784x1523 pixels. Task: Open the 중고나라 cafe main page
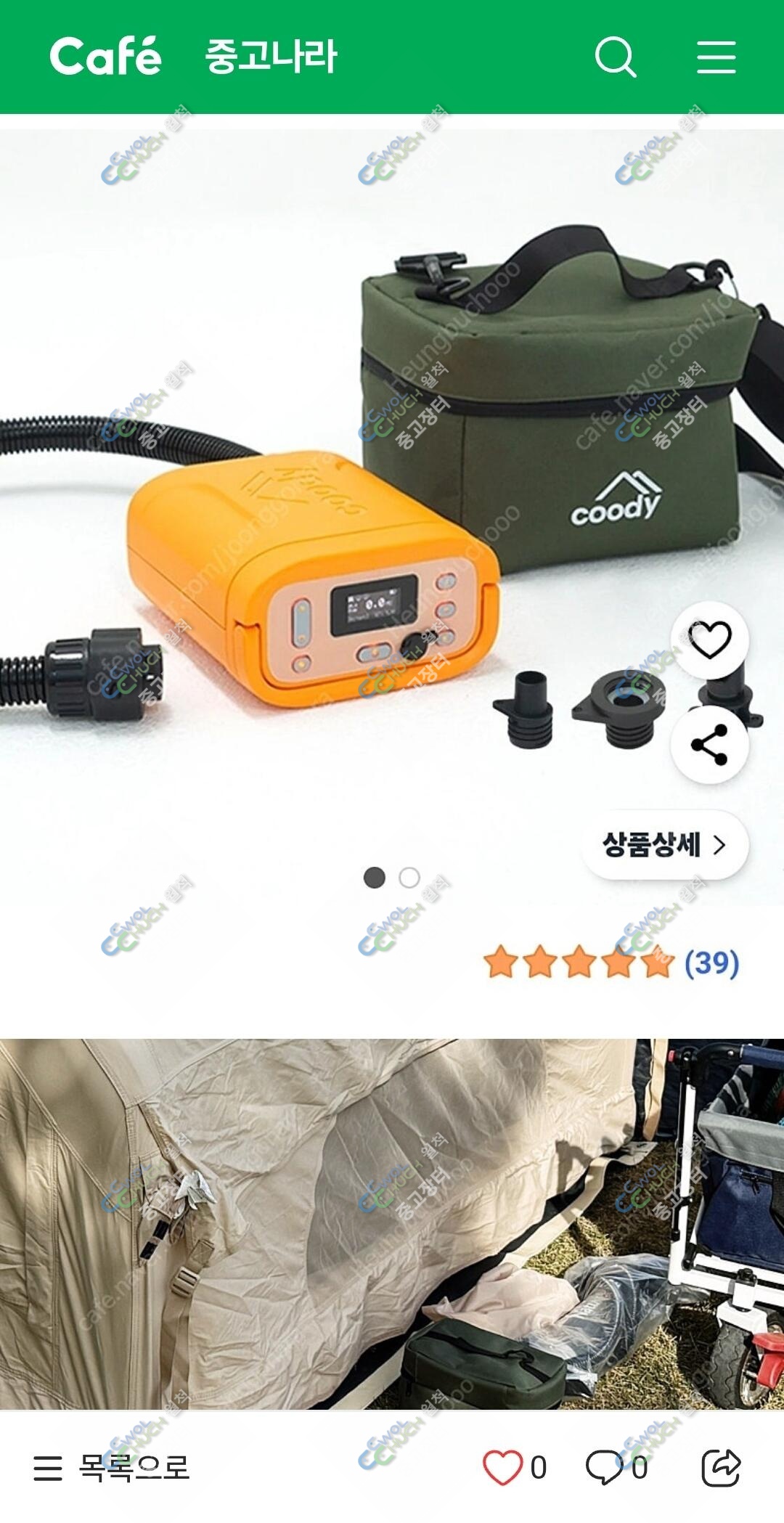pos(271,57)
